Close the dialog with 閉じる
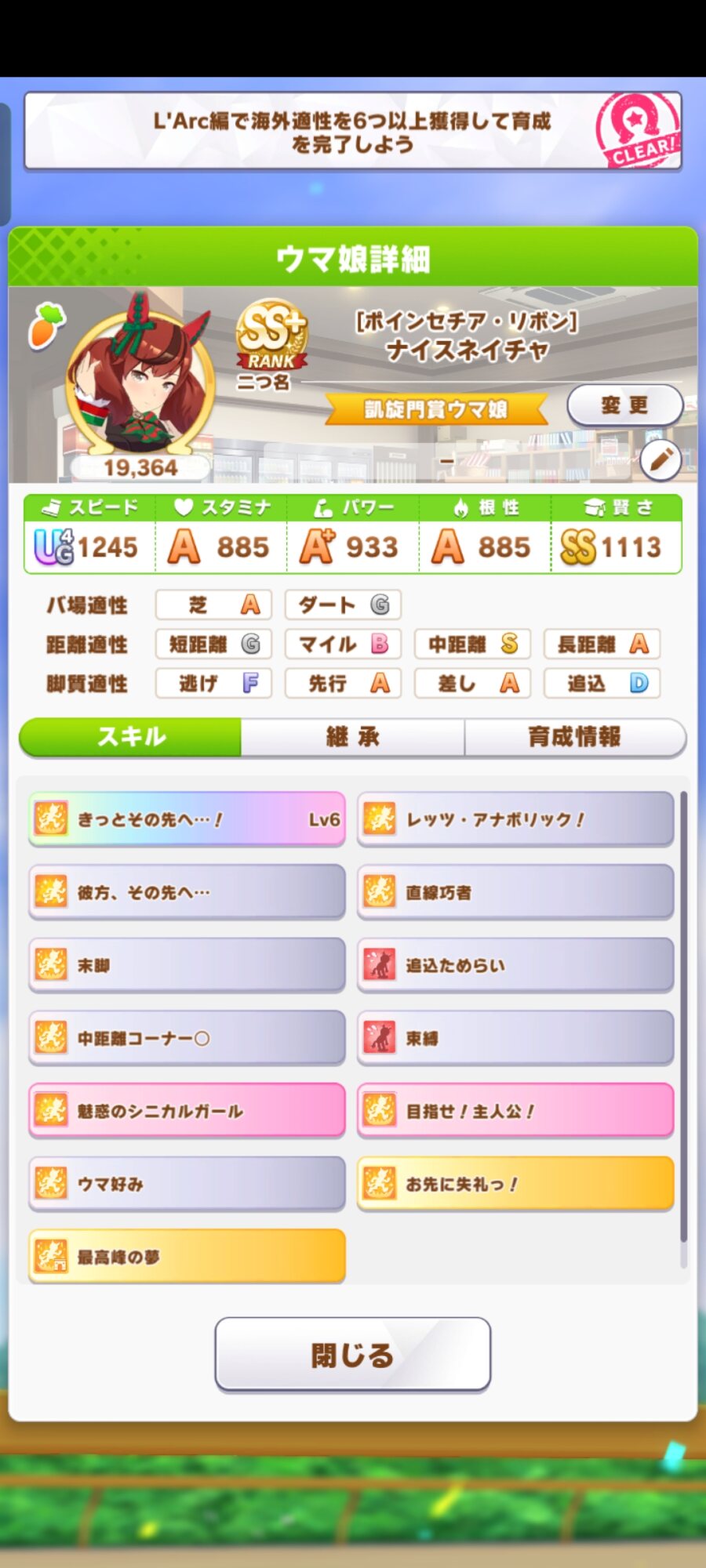The image size is (706, 1568). pos(352,1354)
